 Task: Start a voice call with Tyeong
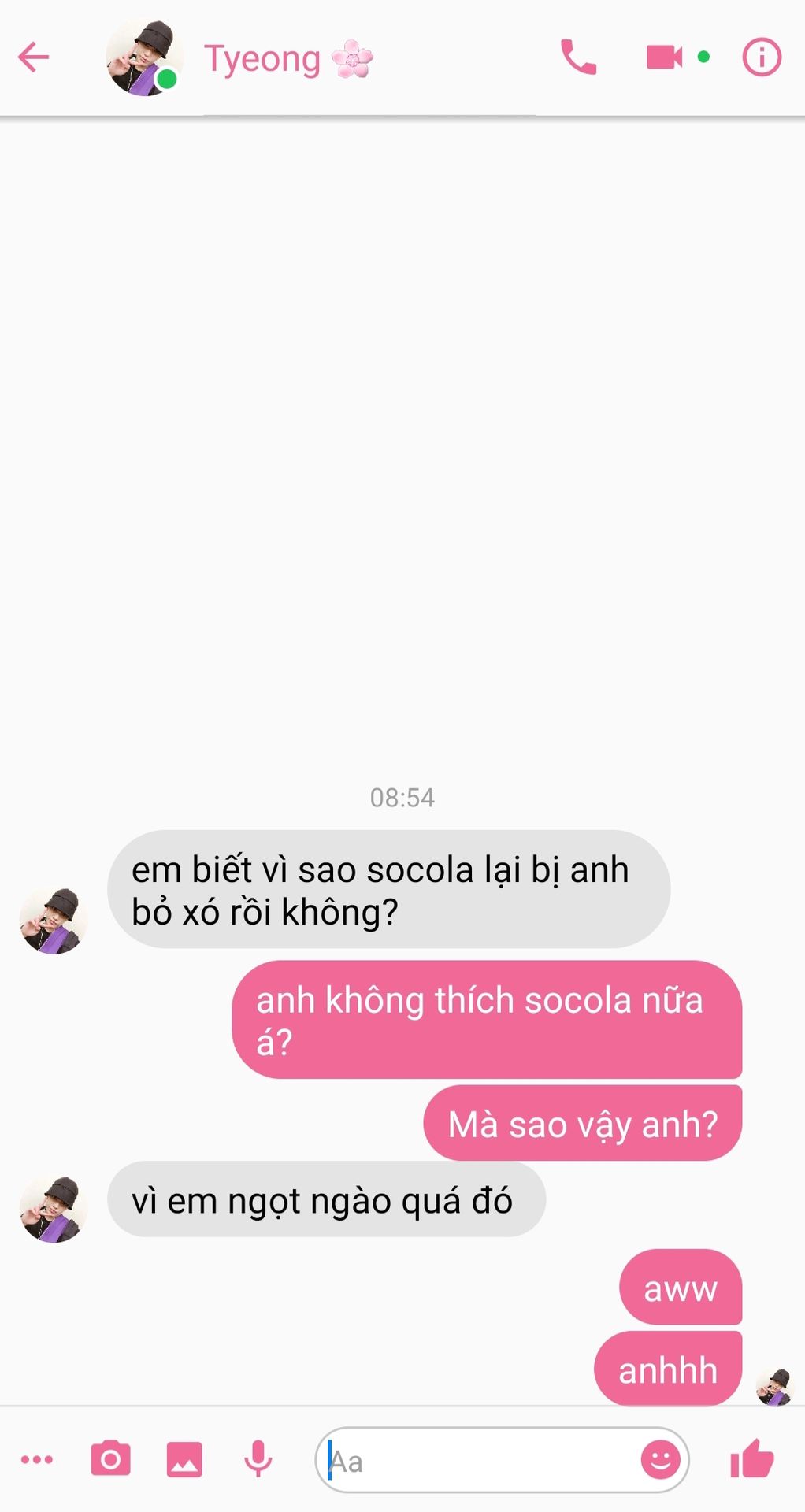[x=578, y=57]
